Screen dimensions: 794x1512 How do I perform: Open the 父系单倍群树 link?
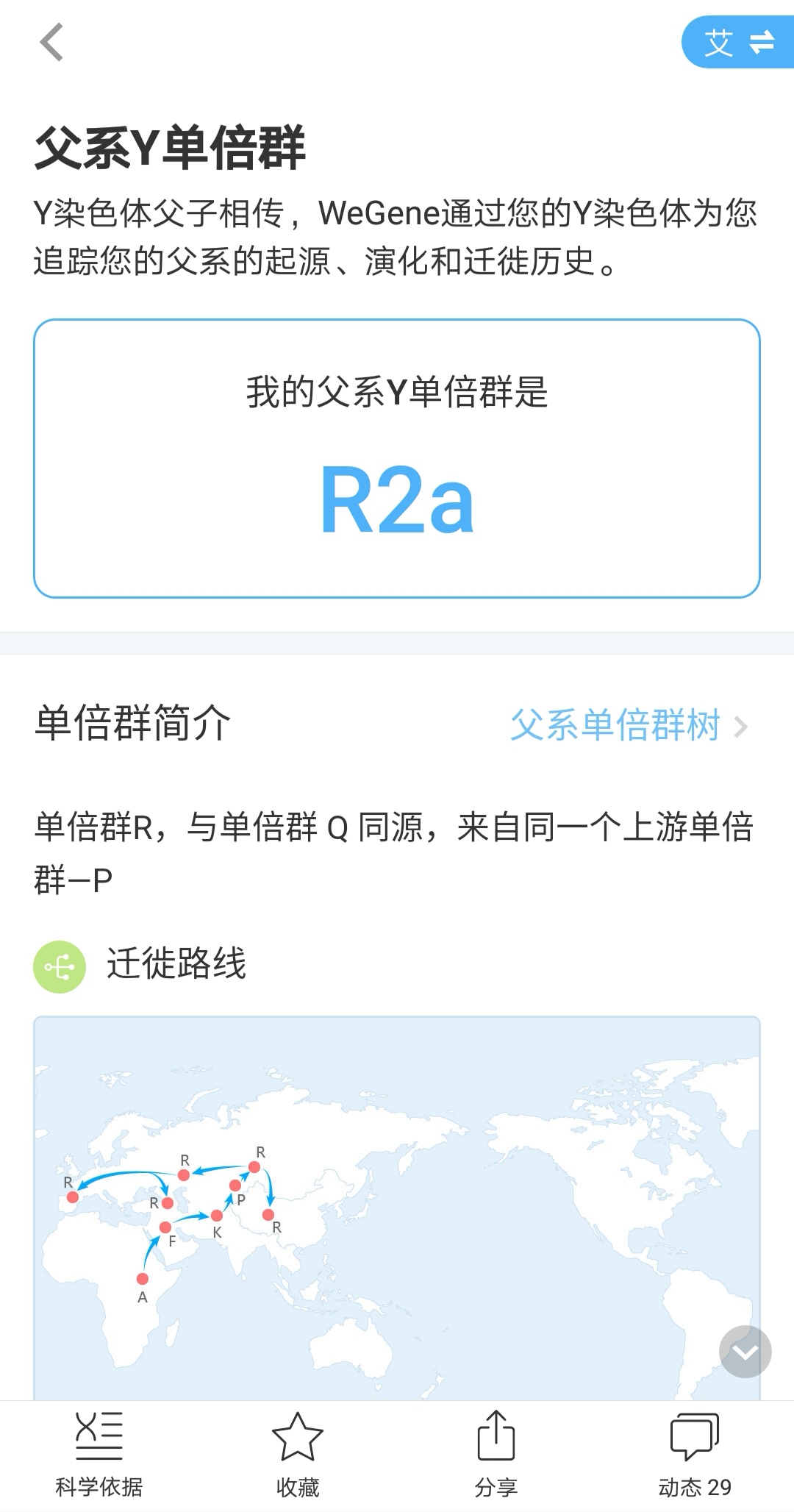[629, 725]
